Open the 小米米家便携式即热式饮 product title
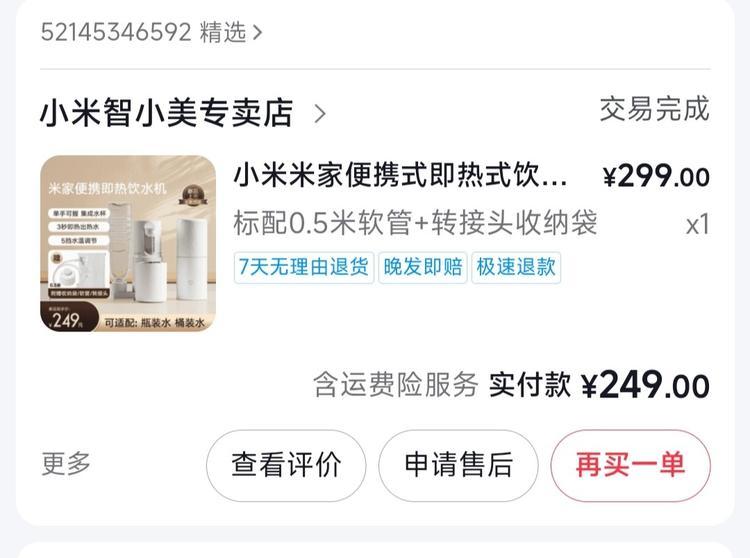 (400, 176)
